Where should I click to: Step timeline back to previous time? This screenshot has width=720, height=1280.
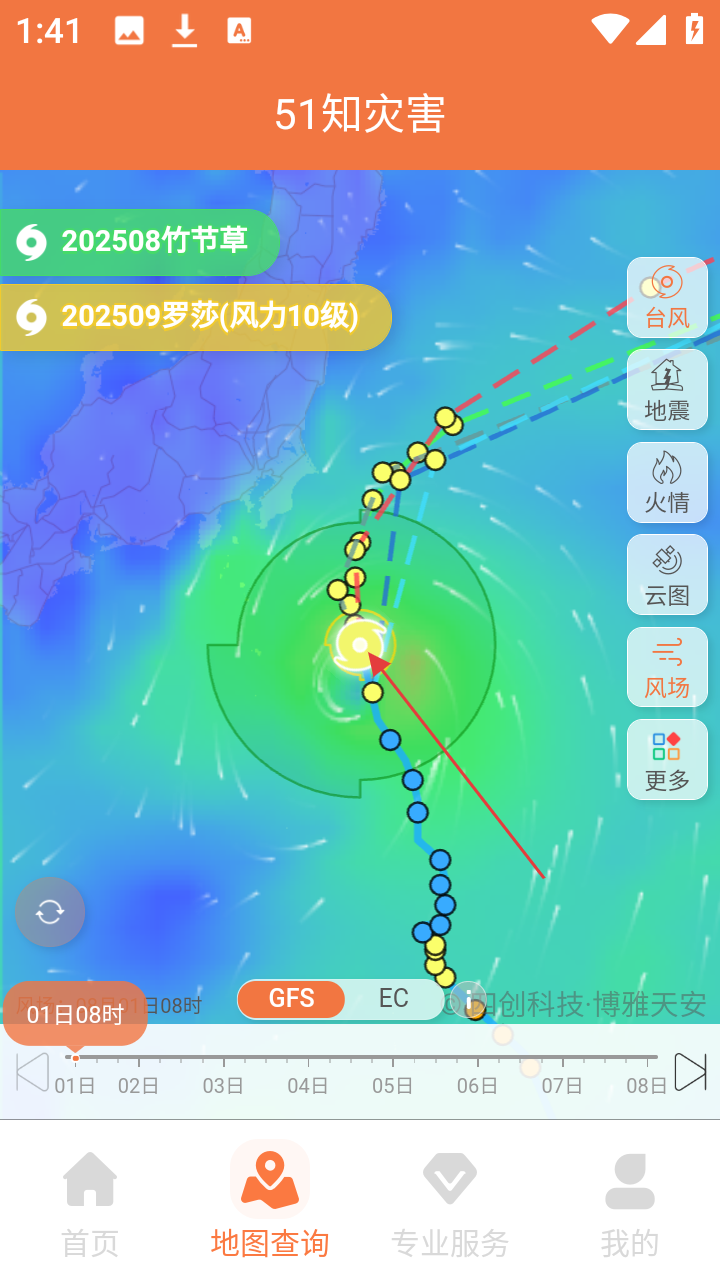pos(32,1072)
